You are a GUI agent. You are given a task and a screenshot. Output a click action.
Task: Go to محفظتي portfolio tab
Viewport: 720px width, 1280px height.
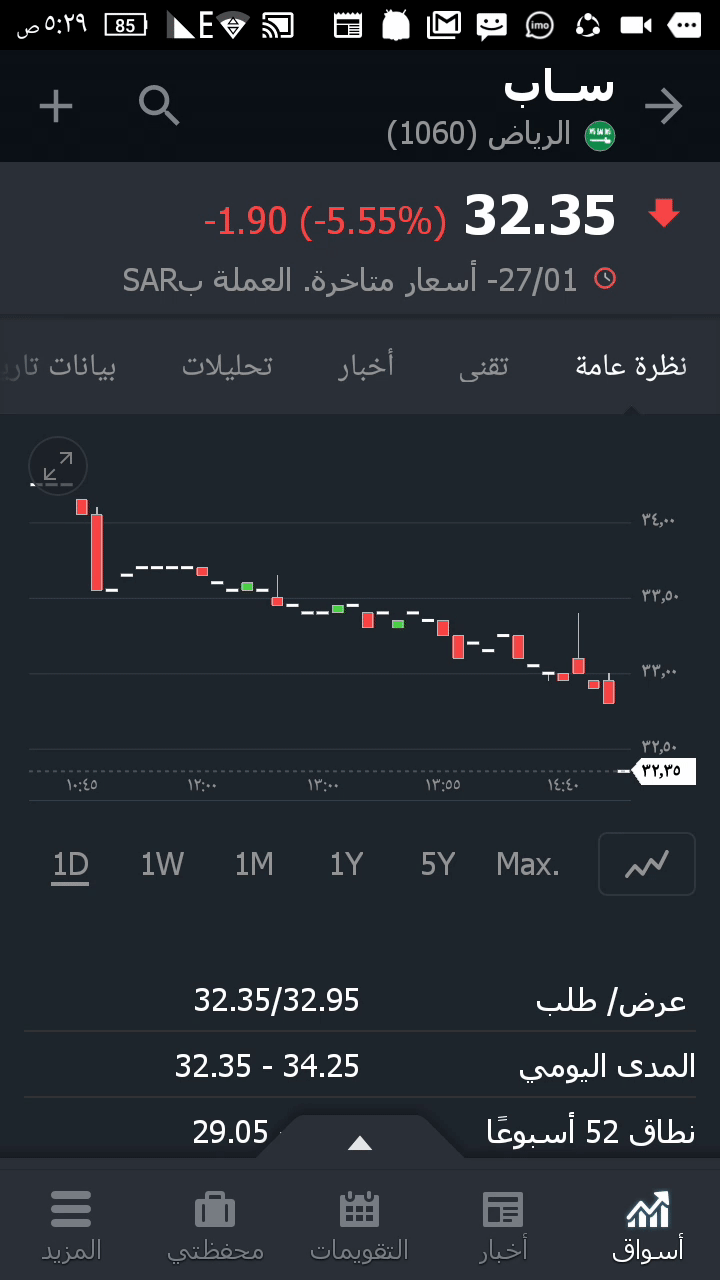(215, 1224)
